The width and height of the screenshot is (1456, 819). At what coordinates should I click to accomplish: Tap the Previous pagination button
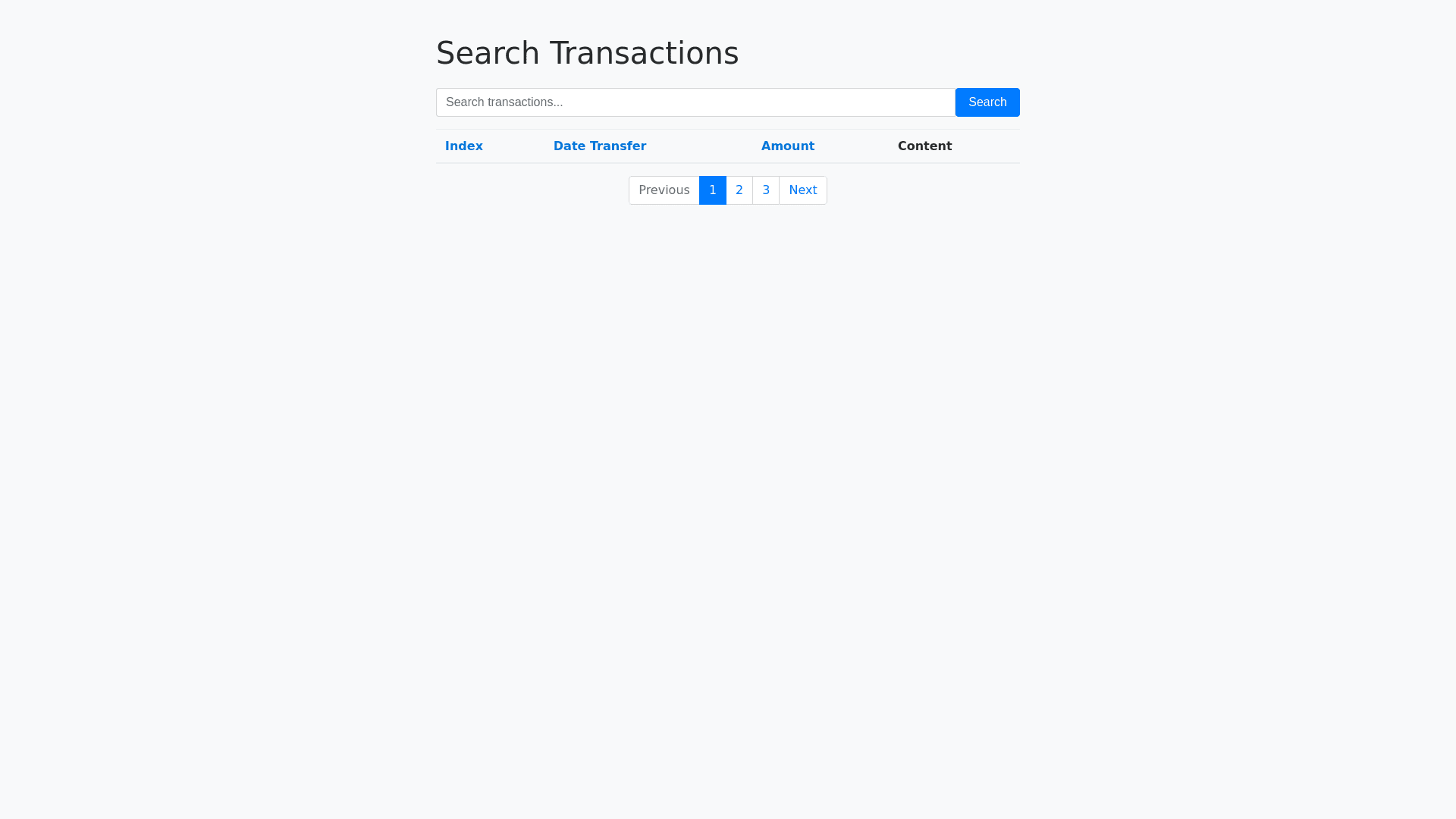[664, 190]
